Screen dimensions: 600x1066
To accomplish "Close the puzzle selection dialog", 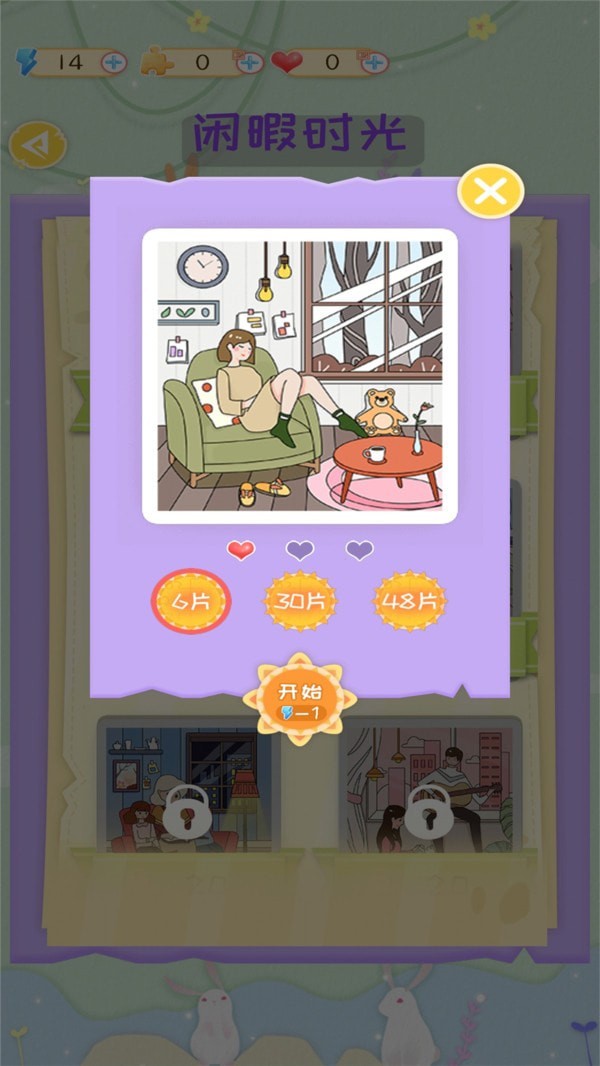I will (x=490, y=191).
